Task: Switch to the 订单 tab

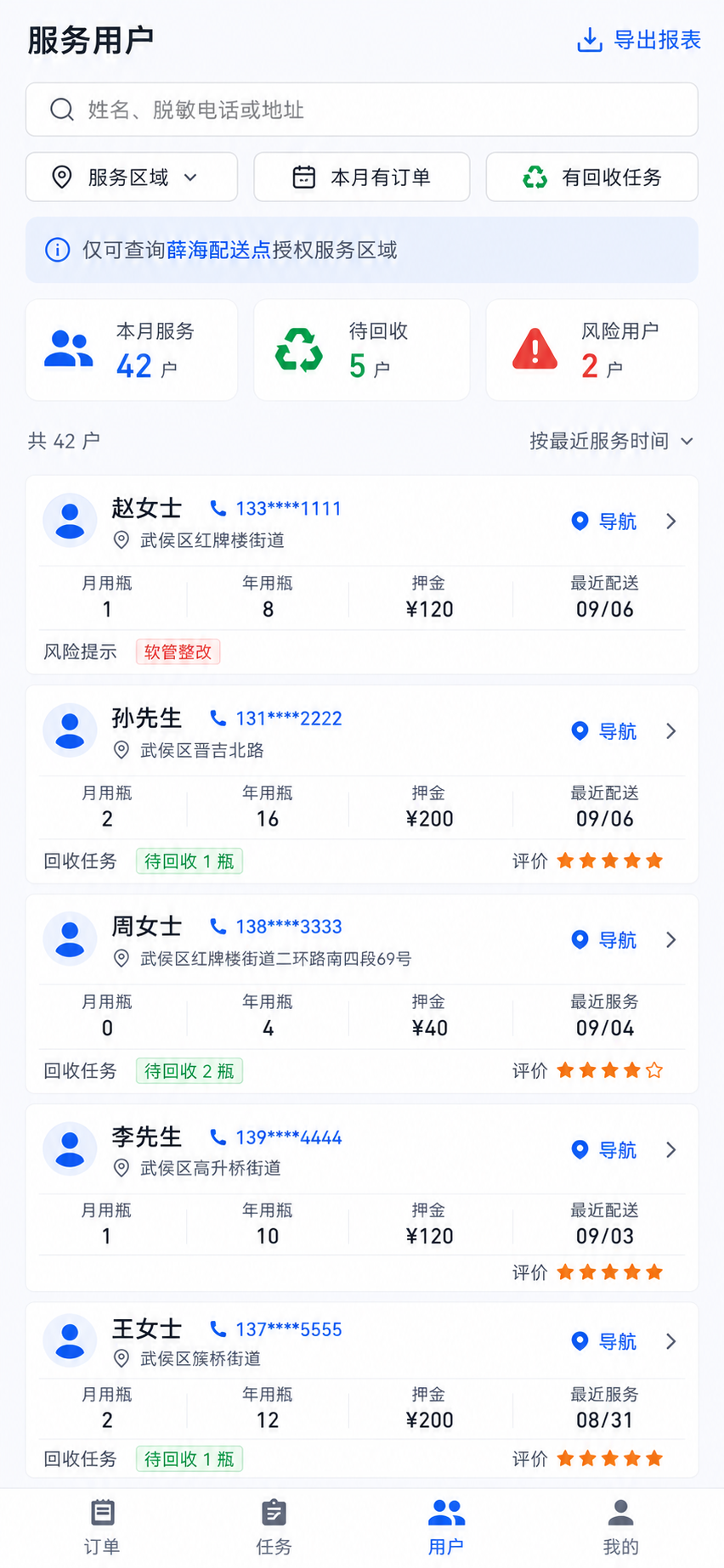Action: click(x=102, y=1527)
